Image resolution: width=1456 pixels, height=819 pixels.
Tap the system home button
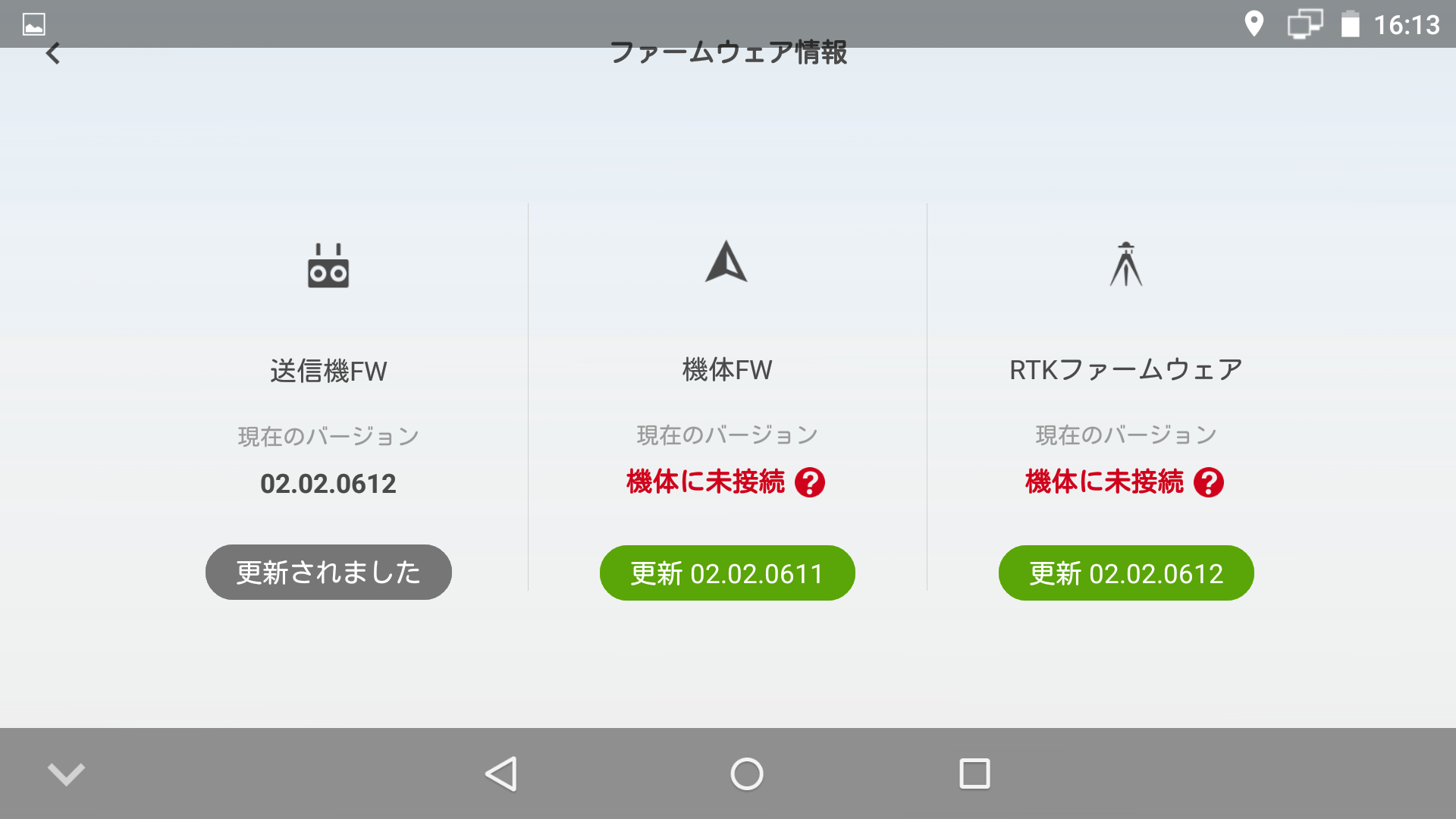click(x=747, y=774)
